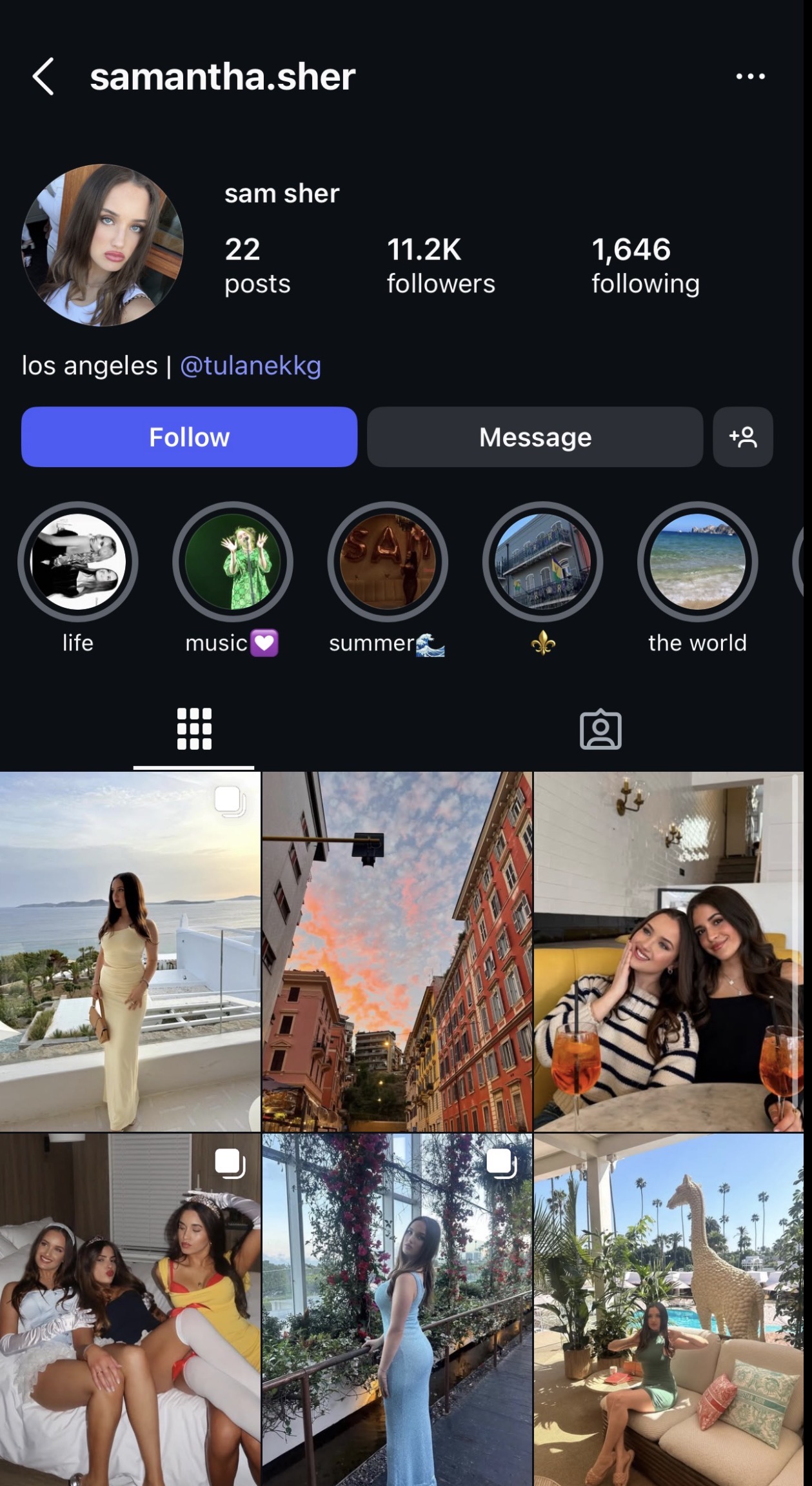Message this profile
This screenshot has width=812, height=1486.
(535, 437)
